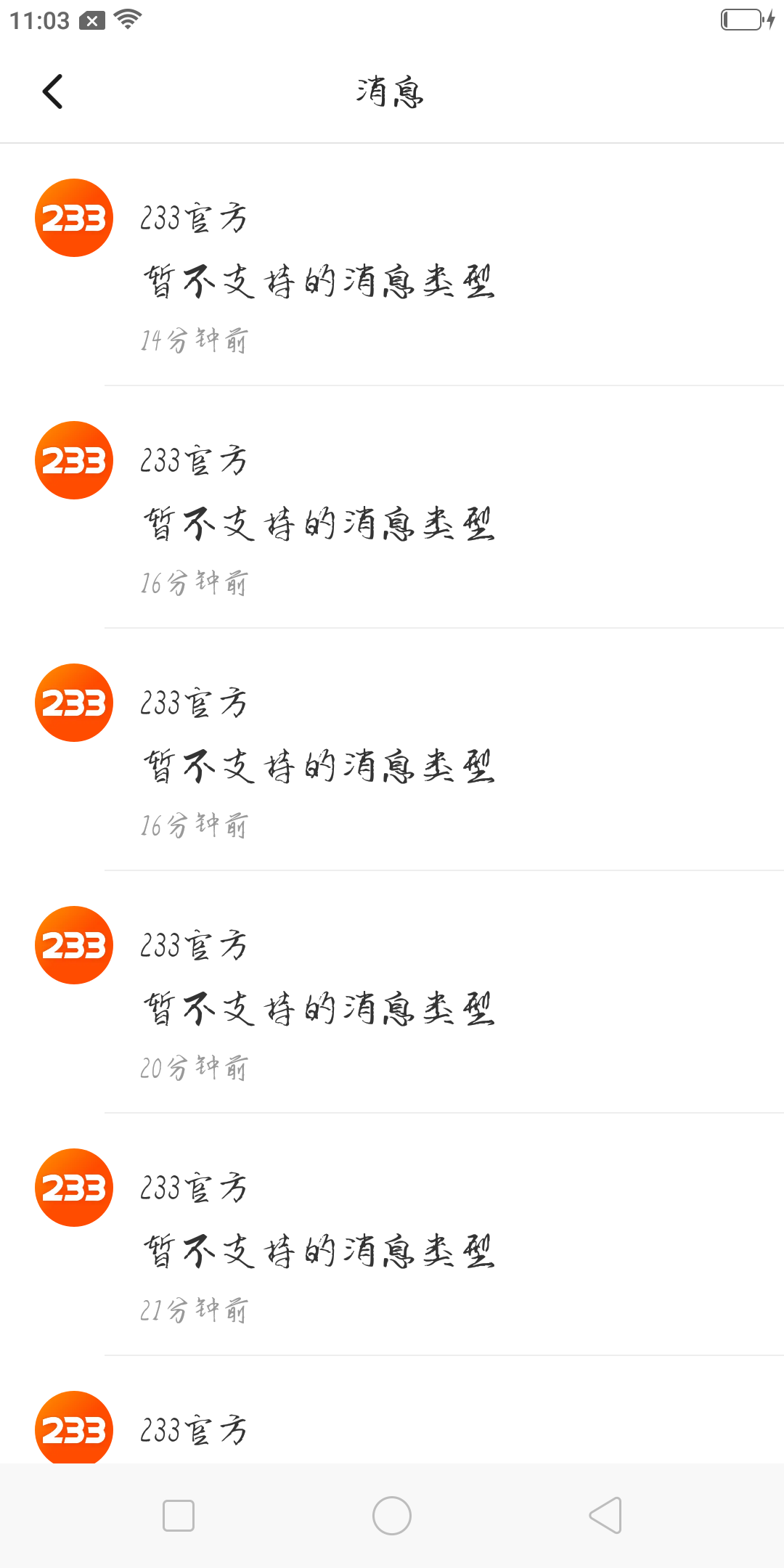This screenshot has height=1568, width=784.
Task: Open the 233官方 message from 14分钟前
Action: [x=392, y=279]
